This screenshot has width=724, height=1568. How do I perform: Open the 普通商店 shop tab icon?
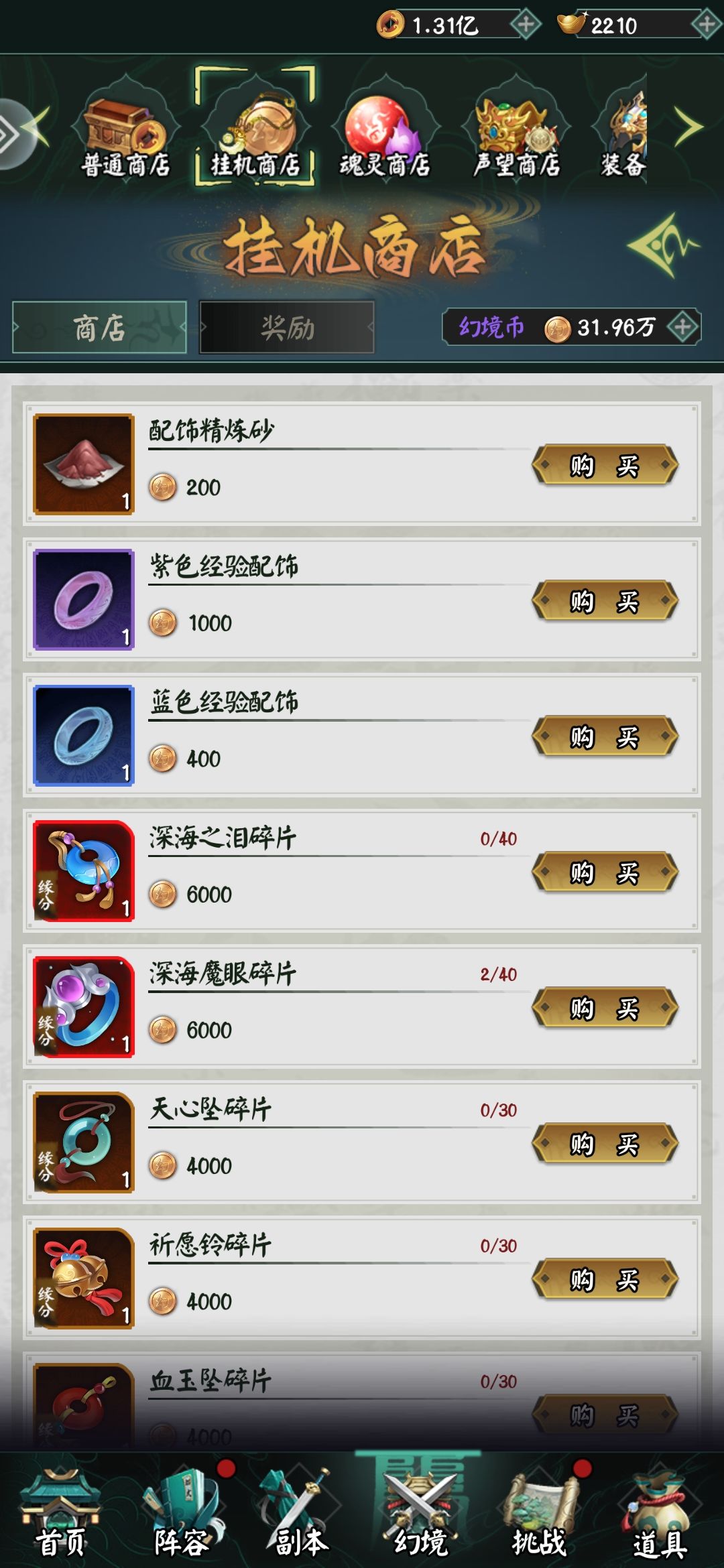(x=124, y=131)
